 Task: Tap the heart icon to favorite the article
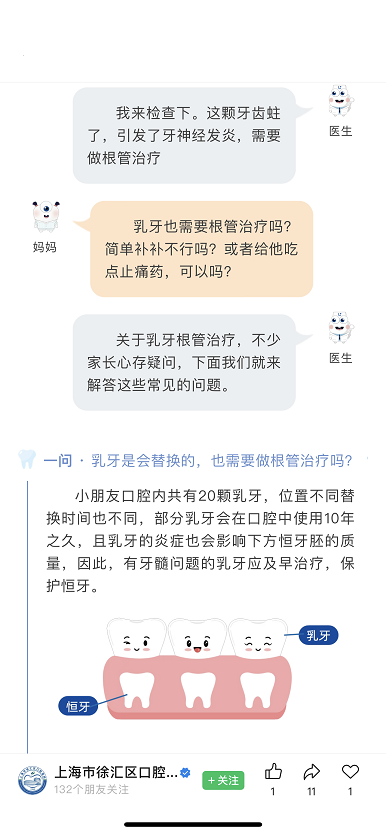click(x=350, y=771)
